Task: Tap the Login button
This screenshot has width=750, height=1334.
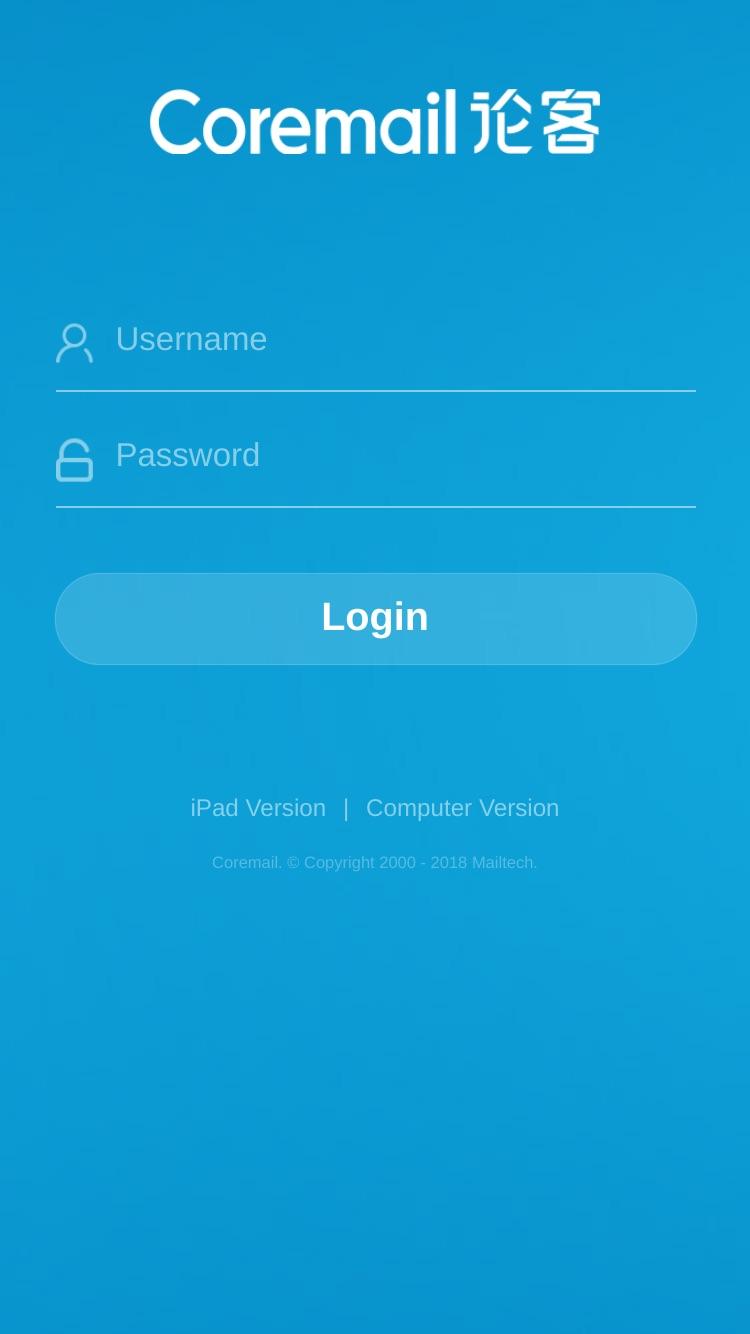Action: [x=376, y=618]
